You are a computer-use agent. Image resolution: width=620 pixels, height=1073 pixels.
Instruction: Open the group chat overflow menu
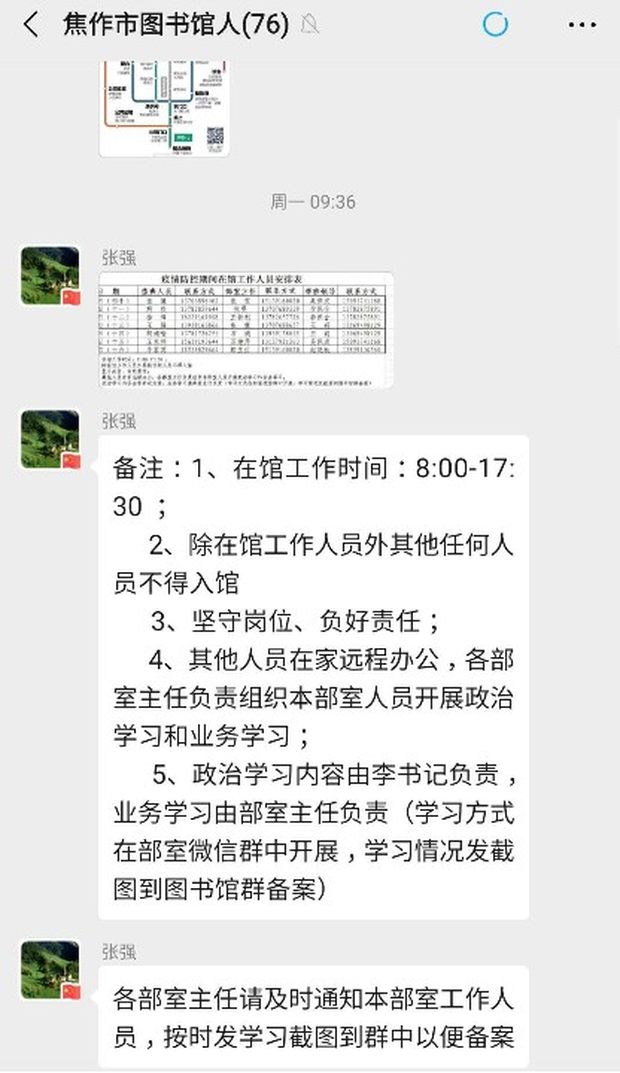point(582,25)
